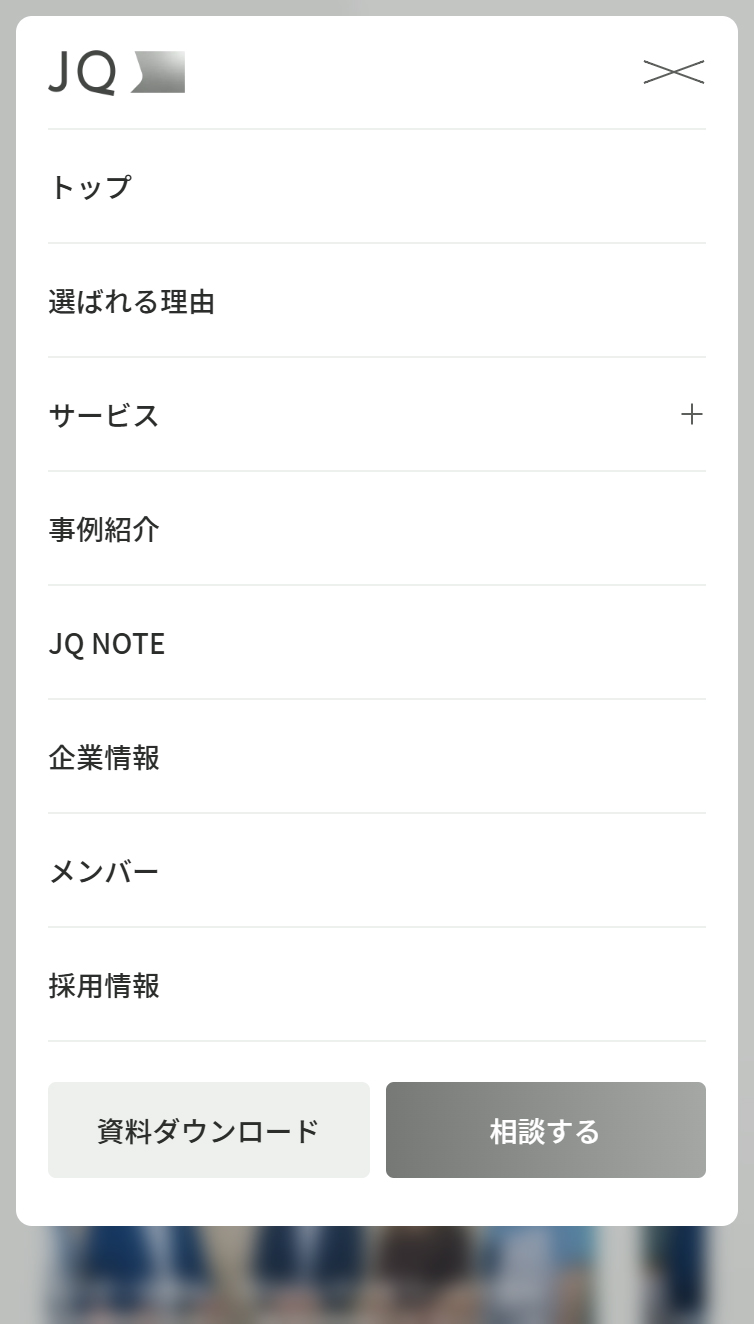
Task: Go to JQ NOTE
Action: [x=107, y=643]
